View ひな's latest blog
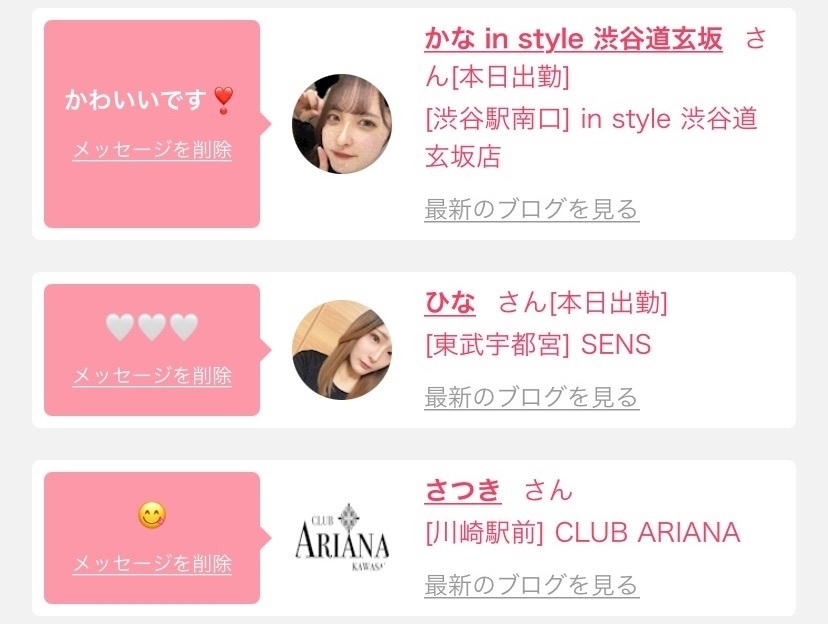The width and height of the screenshot is (828, 624). coord(531,397)
